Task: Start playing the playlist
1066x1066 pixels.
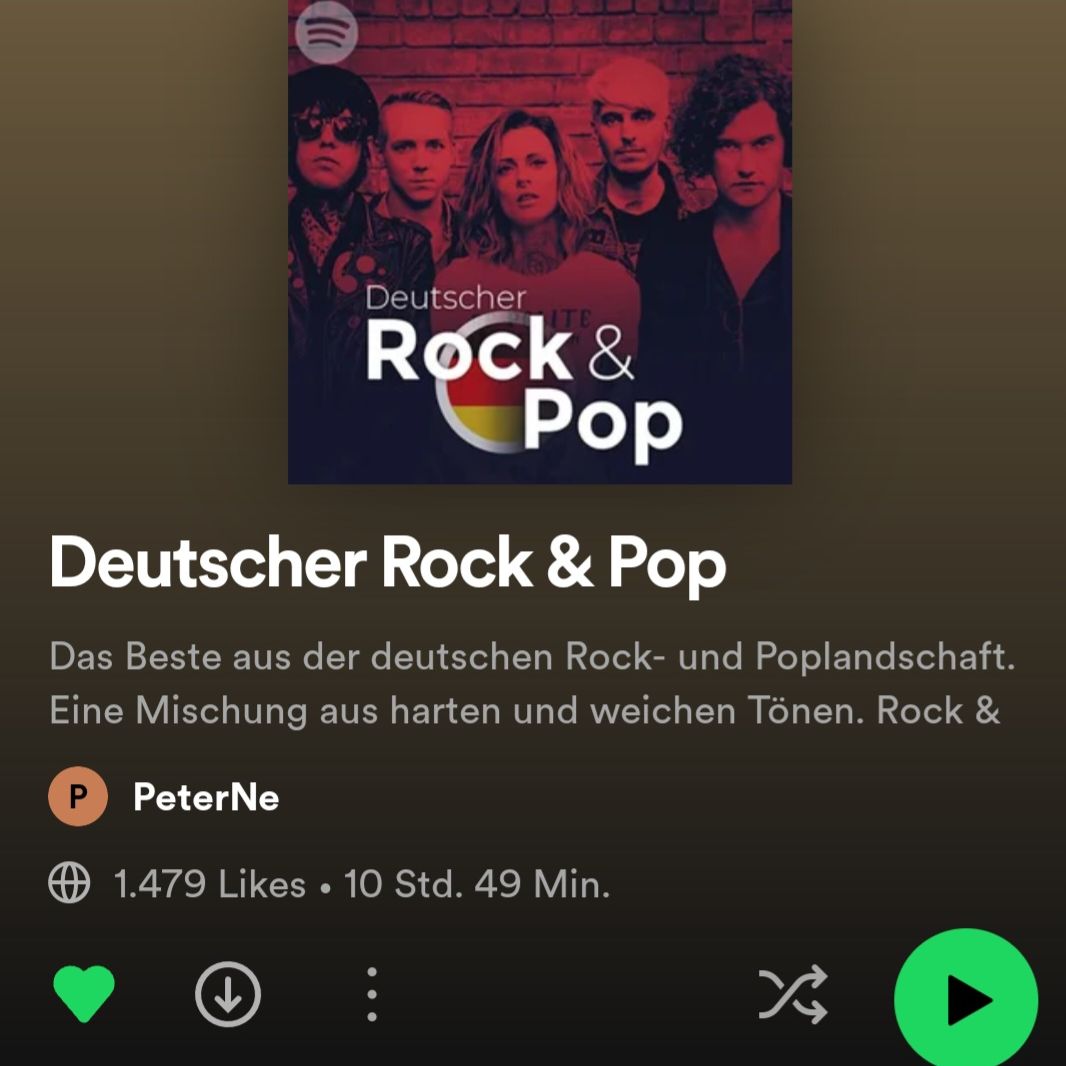Action: [965, 1000]
